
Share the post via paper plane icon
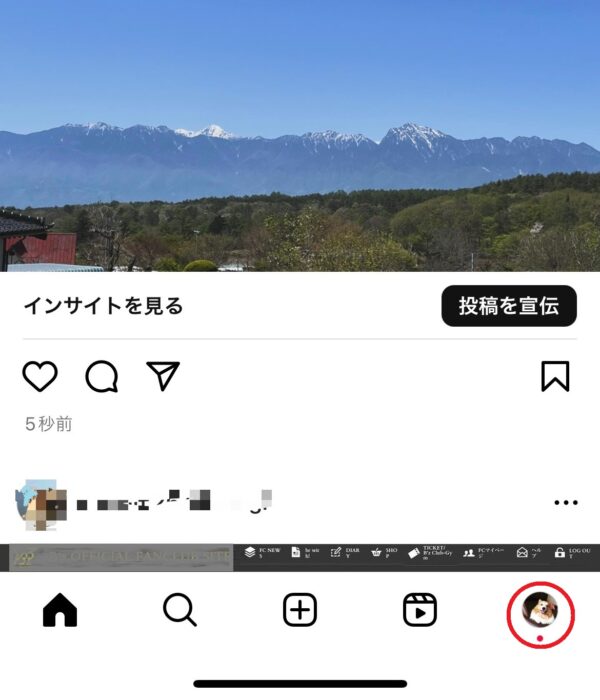point(163,376)
